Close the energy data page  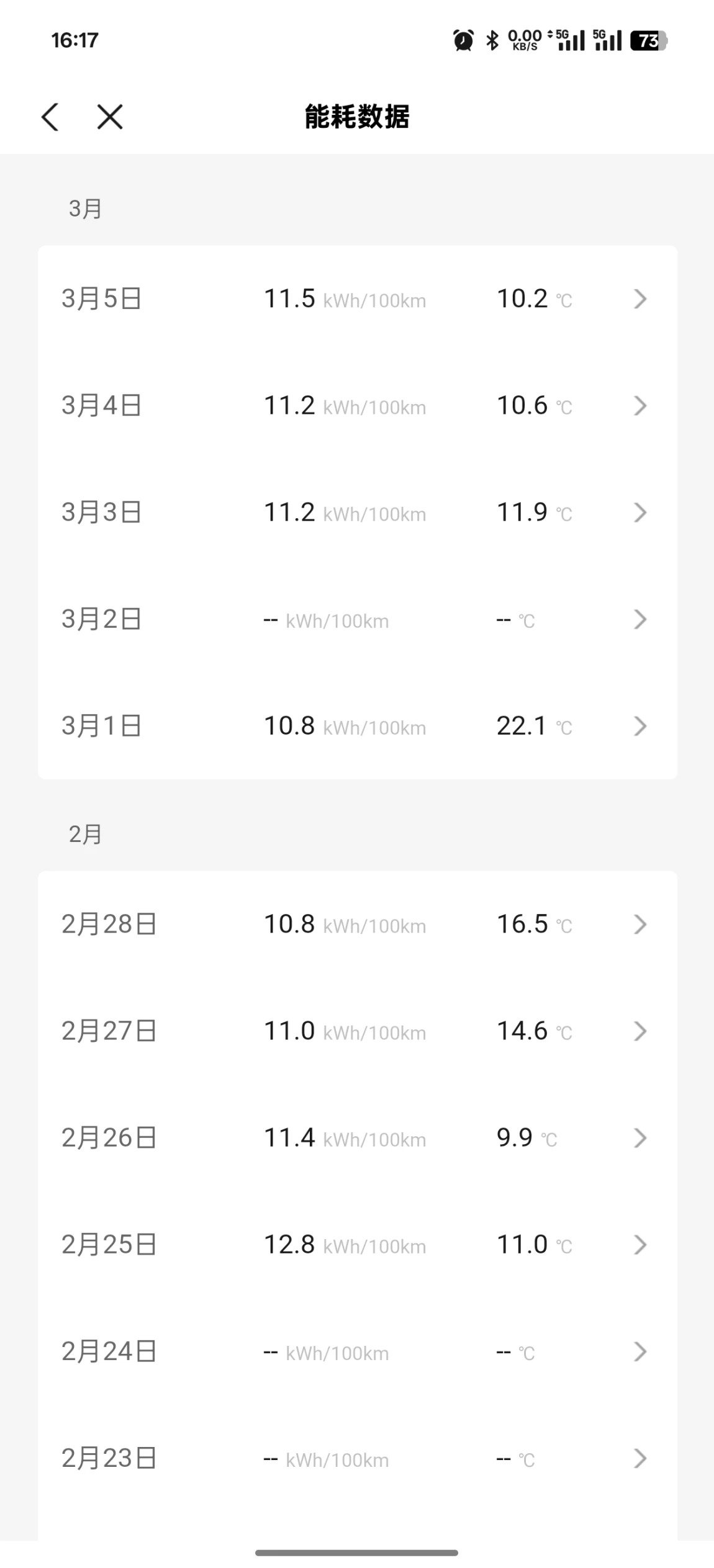(110, 117)
